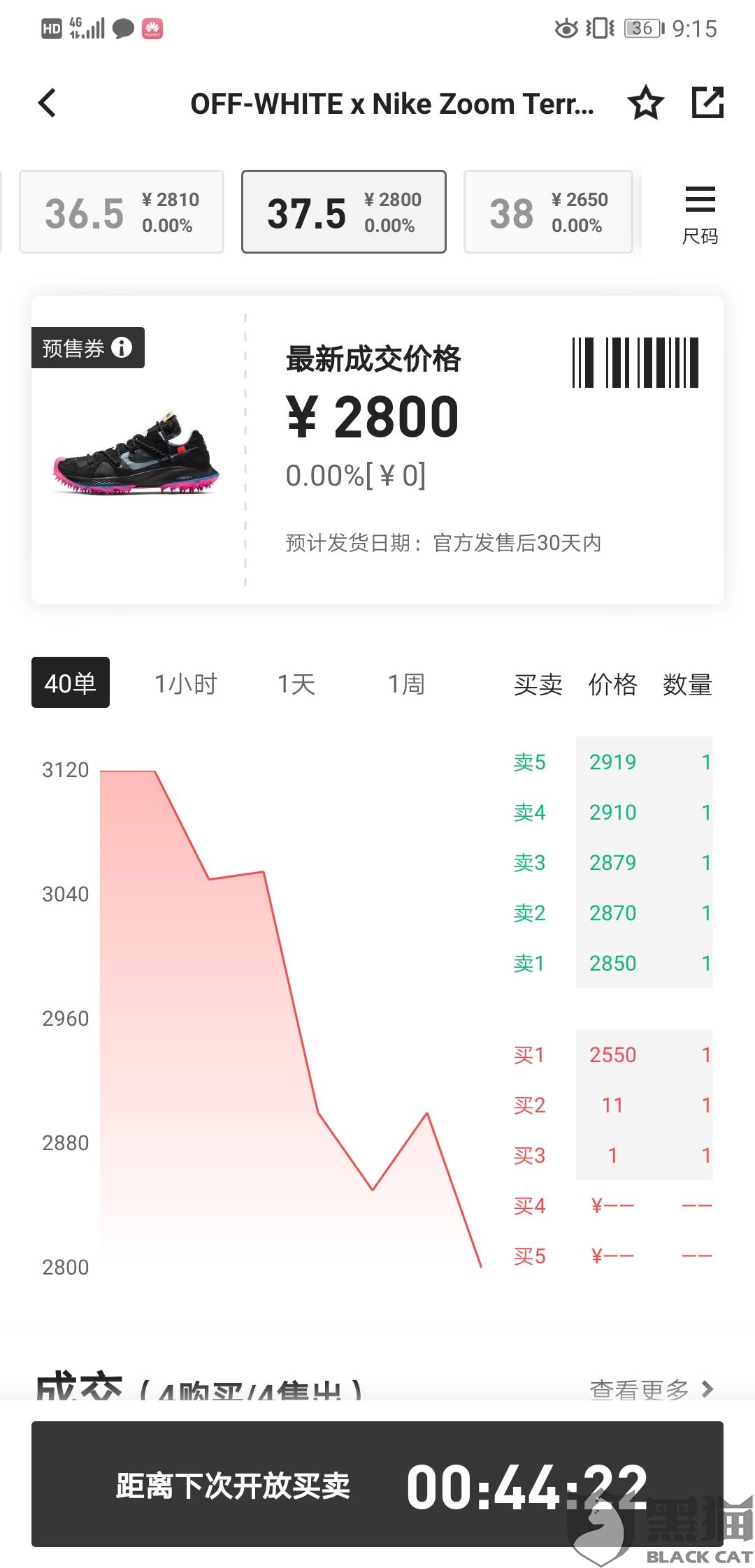
Task: Select size 38 chip
Action: pos(549,212)
